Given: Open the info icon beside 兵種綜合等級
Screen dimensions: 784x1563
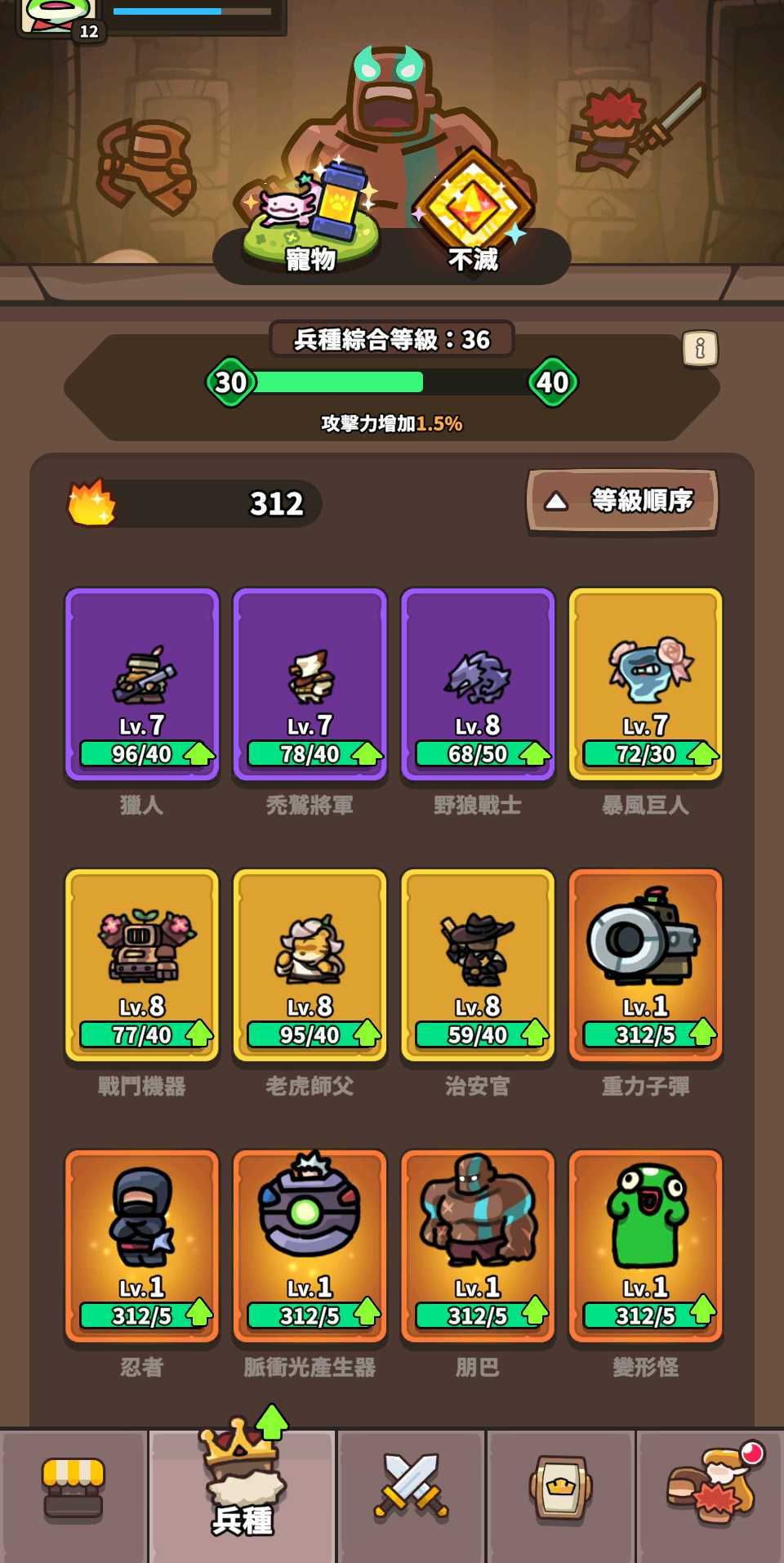Looking at the screenshot, I should (x=700, y=349).
